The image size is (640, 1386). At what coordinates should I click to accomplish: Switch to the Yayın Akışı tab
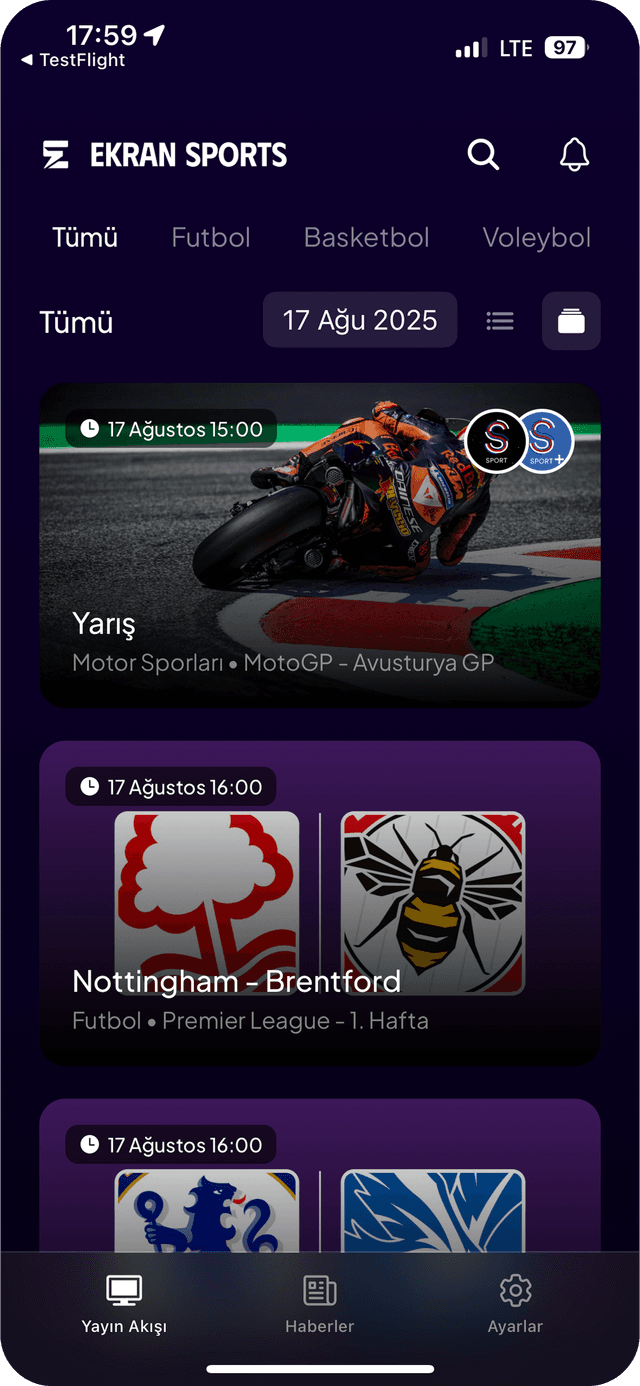coord(124,1305)
